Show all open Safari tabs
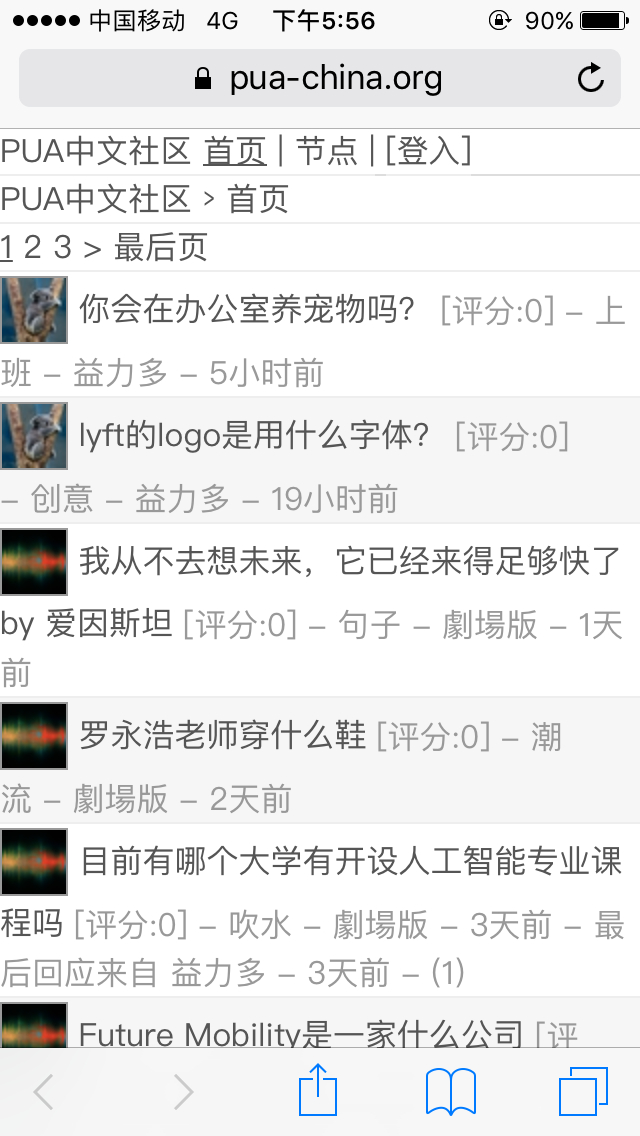Screen dimensions: 640x1136 point(583,1091)
